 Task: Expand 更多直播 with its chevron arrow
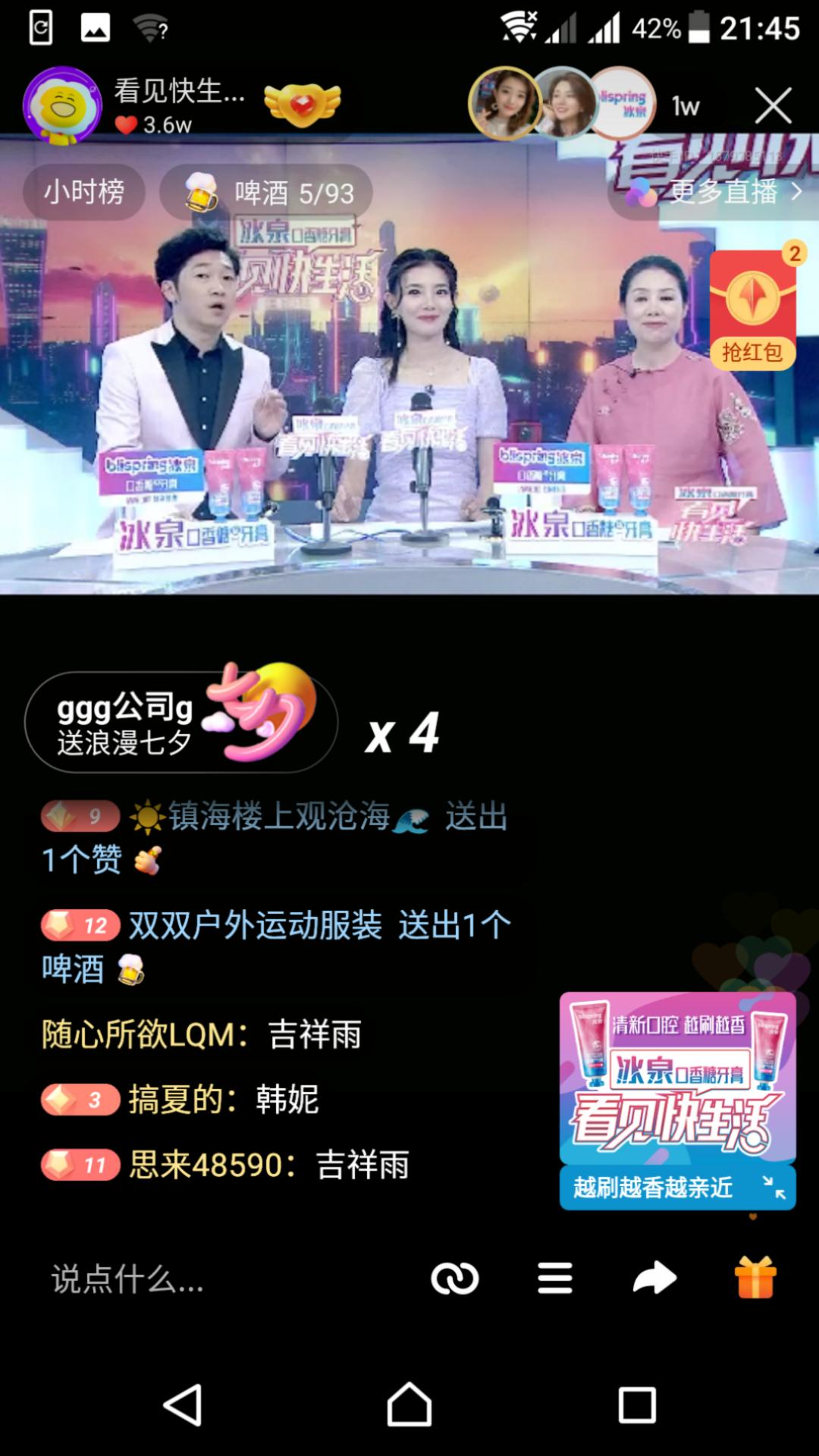796,194
